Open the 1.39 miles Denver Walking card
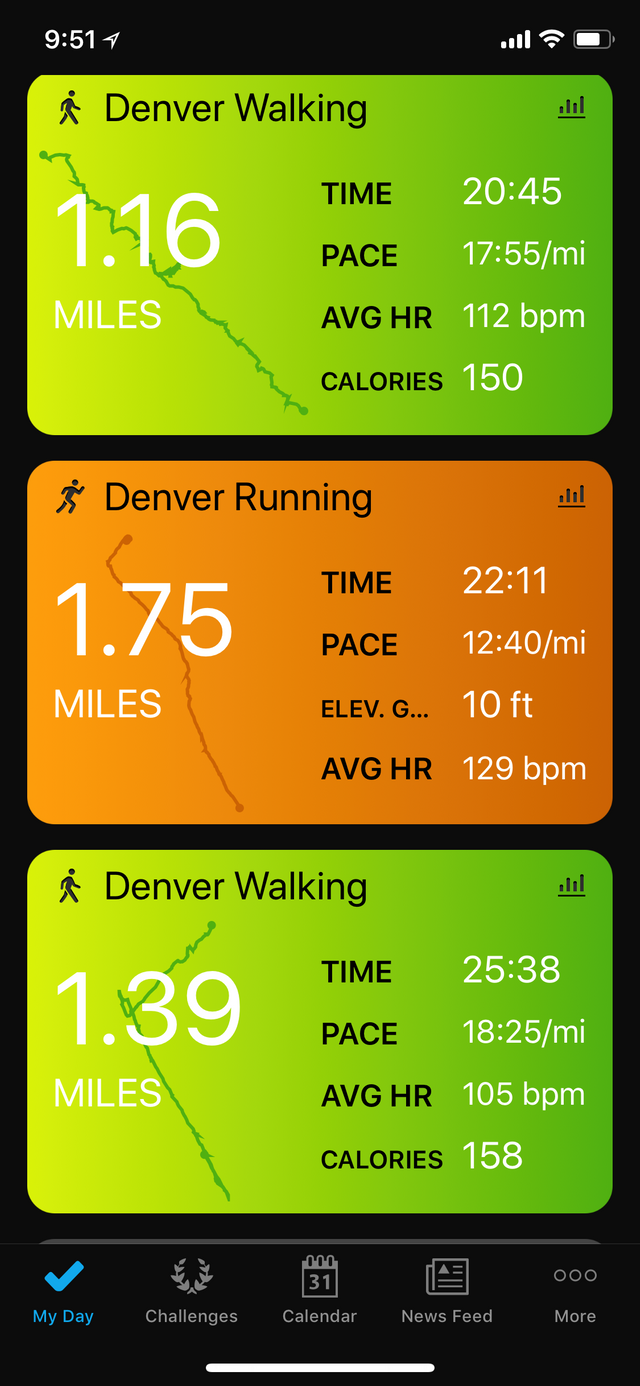 click(x=320, y=1031)
